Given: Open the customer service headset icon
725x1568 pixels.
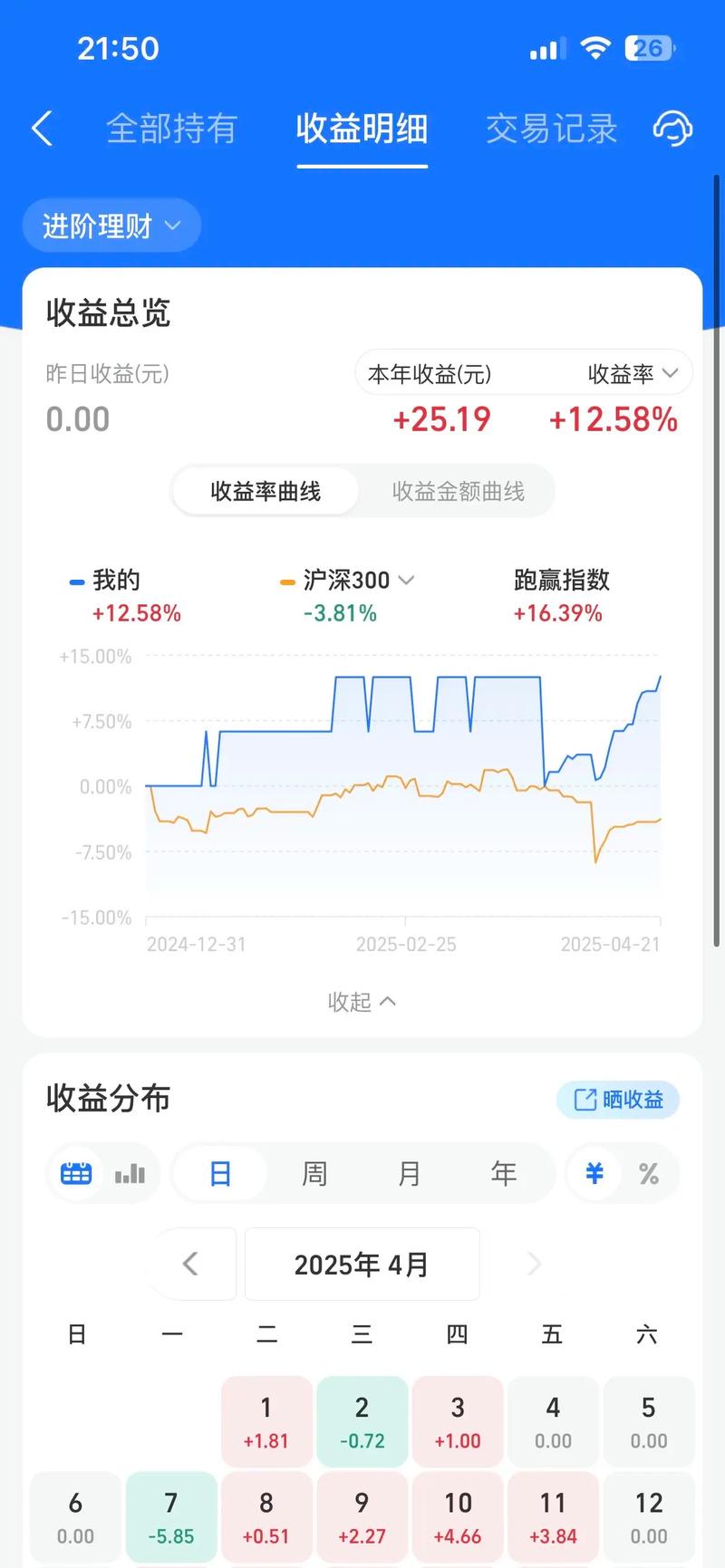Looking at the screenshot, I should click(x=672, y=130).
